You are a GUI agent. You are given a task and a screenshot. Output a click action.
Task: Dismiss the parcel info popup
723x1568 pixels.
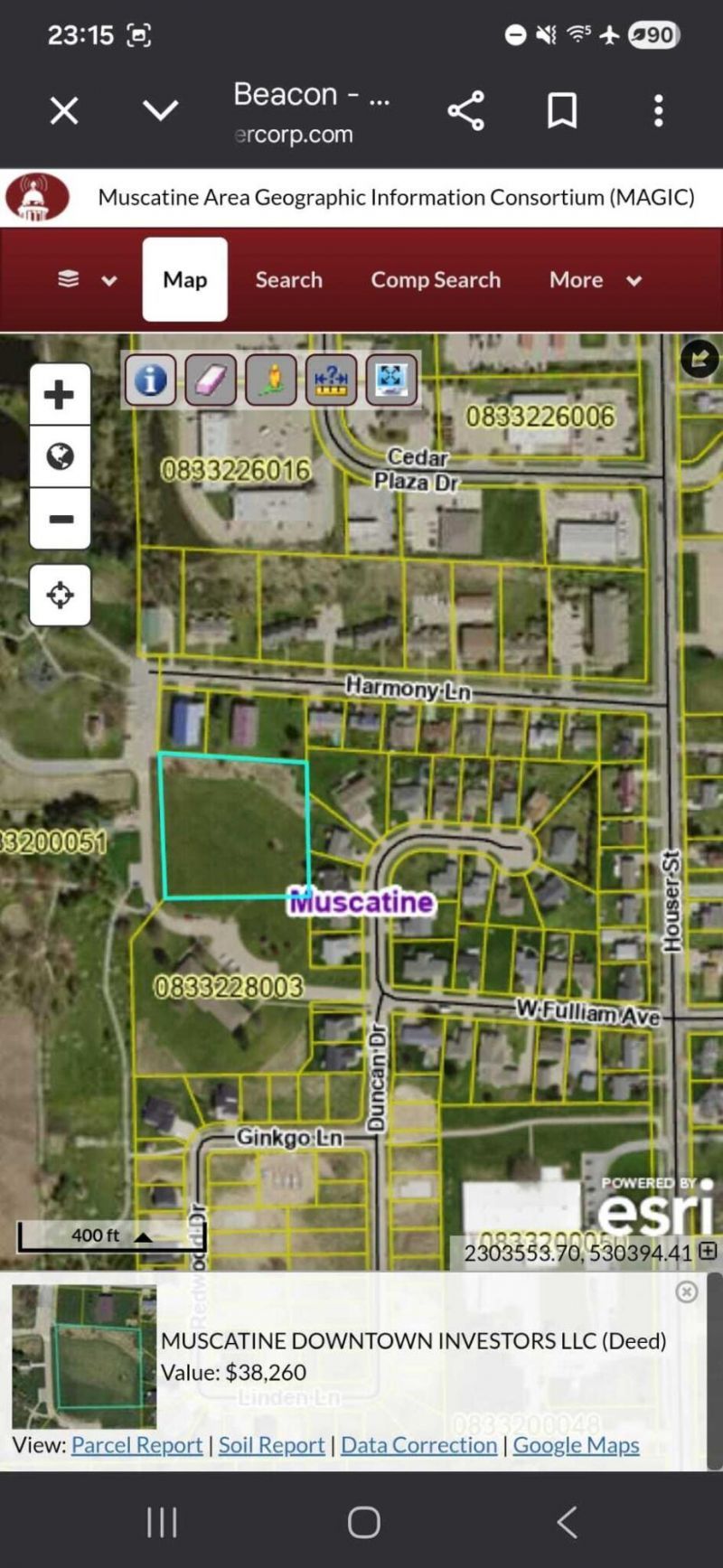687,1292
